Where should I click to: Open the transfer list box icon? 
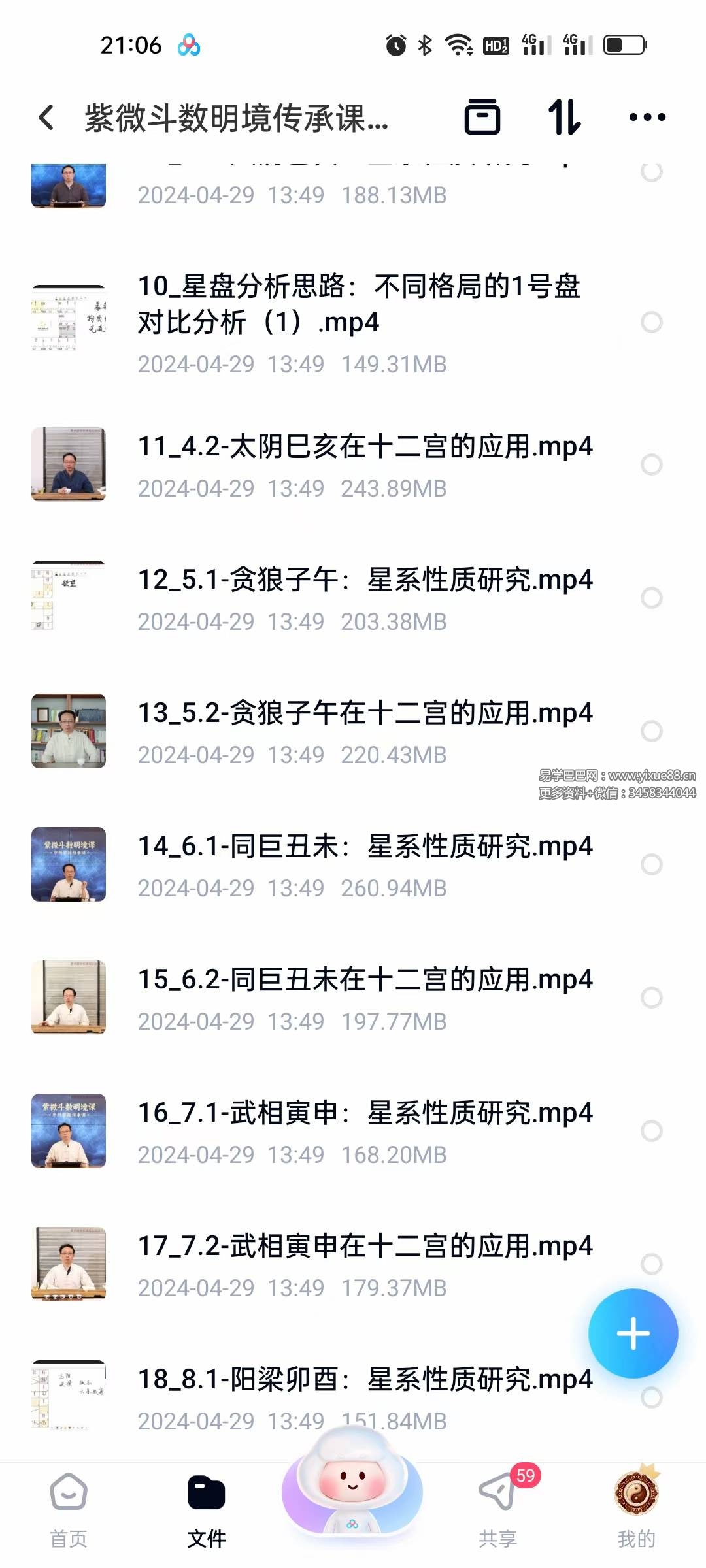[482, 118]
